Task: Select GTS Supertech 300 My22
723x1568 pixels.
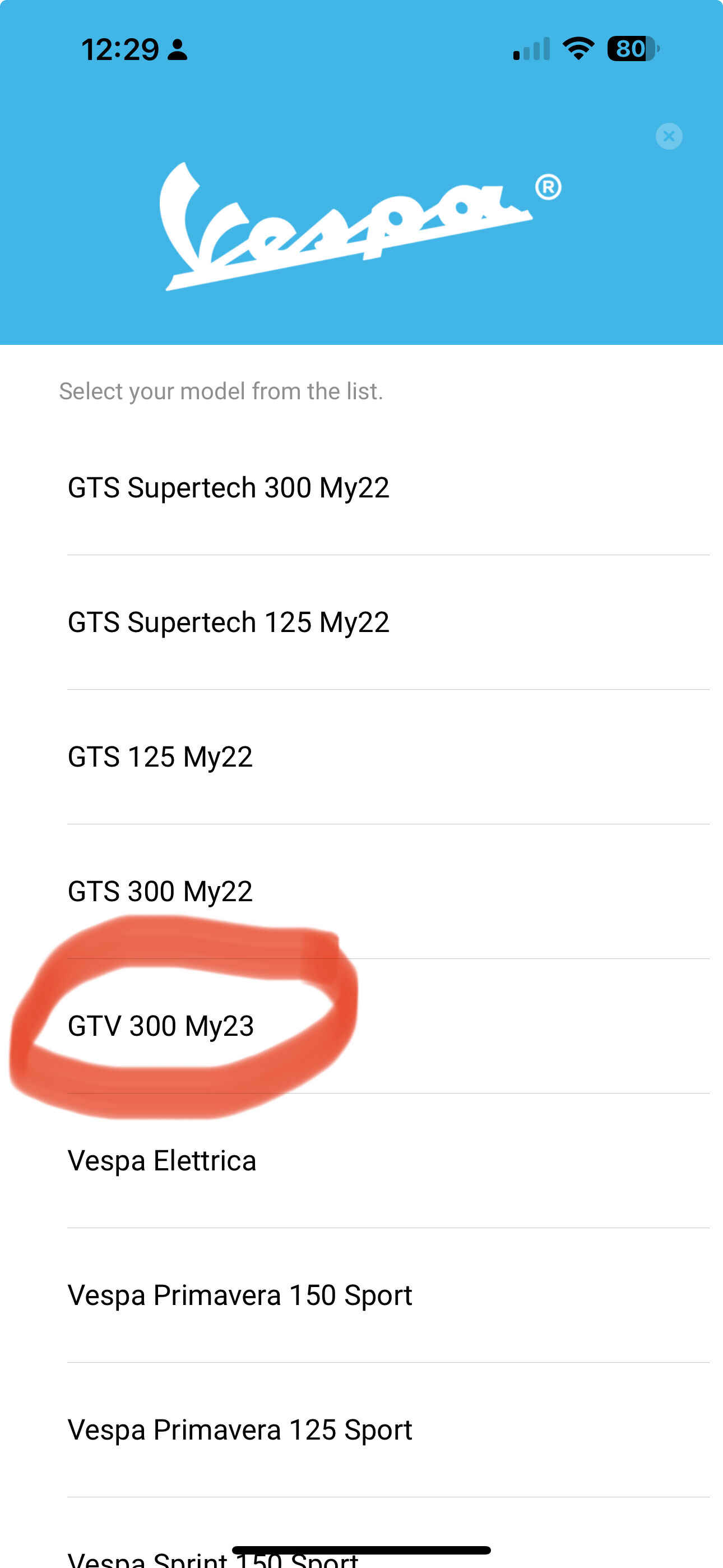Action: pos(228,488)
